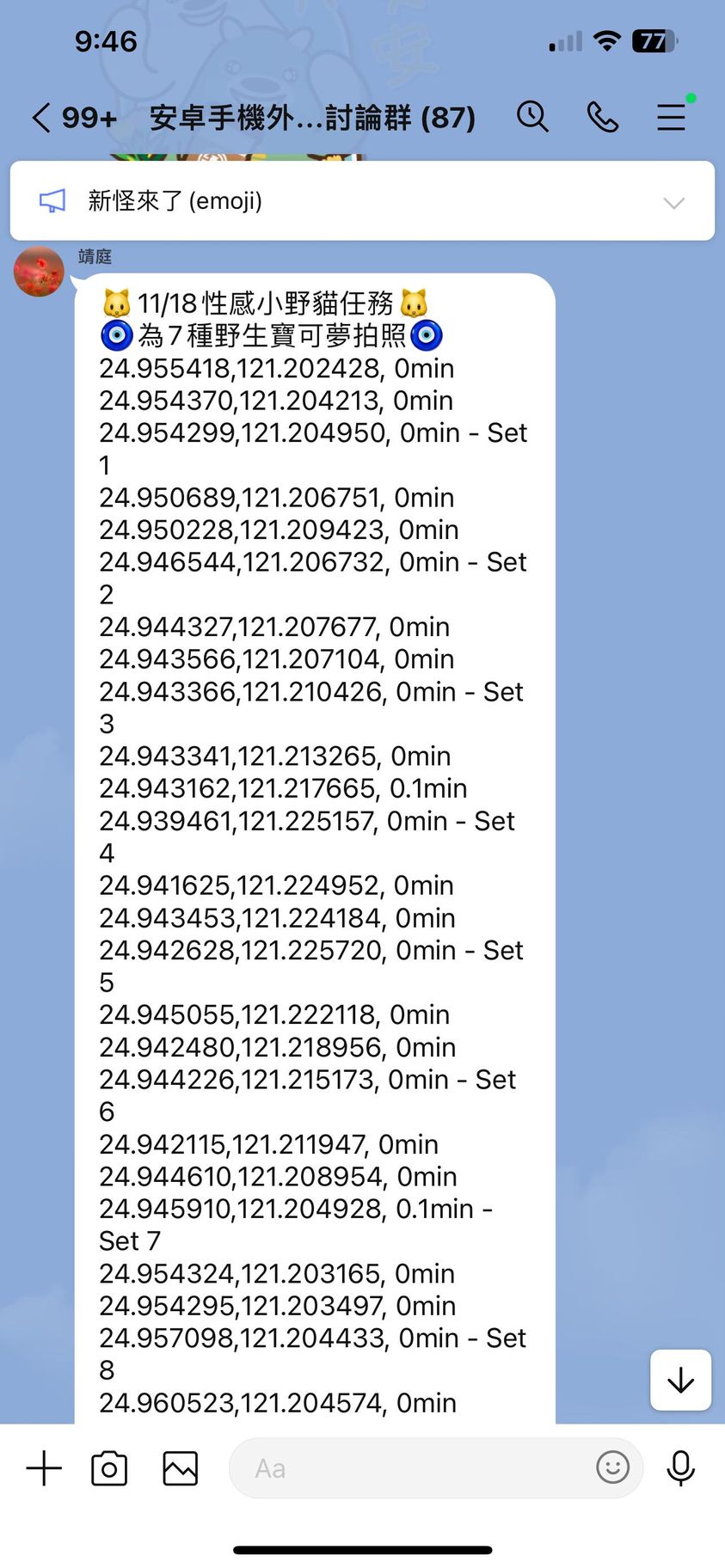Open the chat menu

(671, 117)
